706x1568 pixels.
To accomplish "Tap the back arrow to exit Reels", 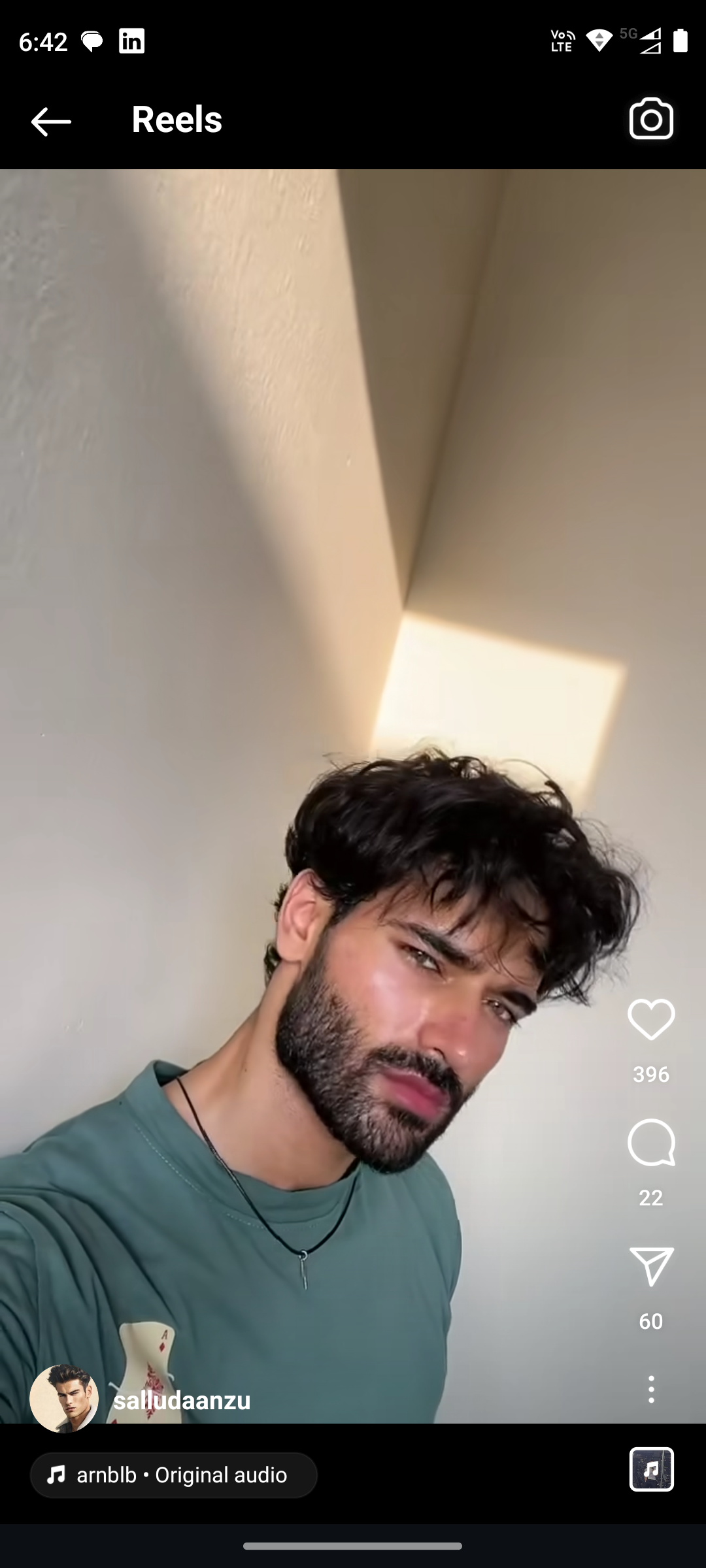I will pos(50,120).
